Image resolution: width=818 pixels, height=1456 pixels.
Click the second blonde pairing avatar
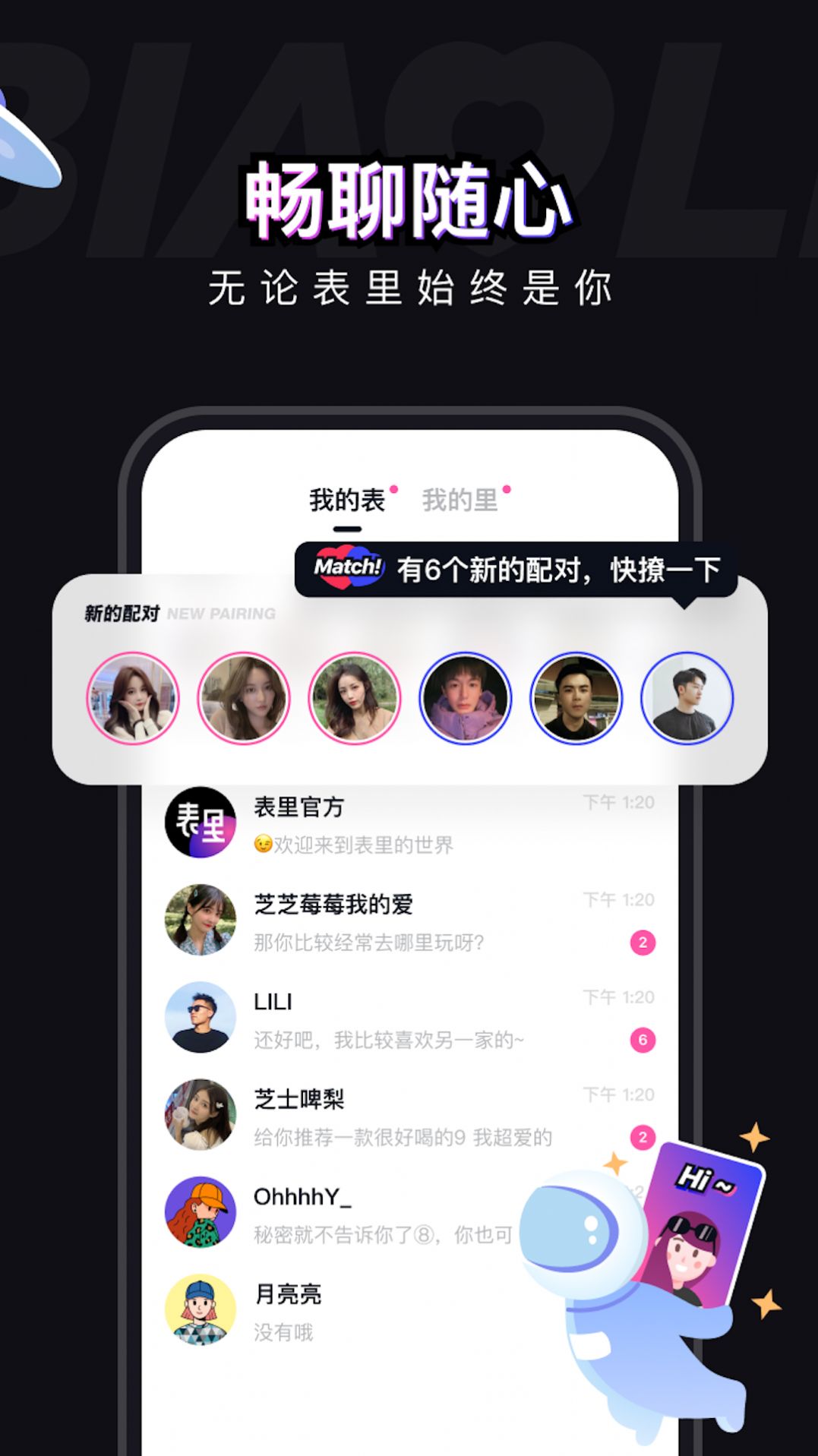[244, 699]
